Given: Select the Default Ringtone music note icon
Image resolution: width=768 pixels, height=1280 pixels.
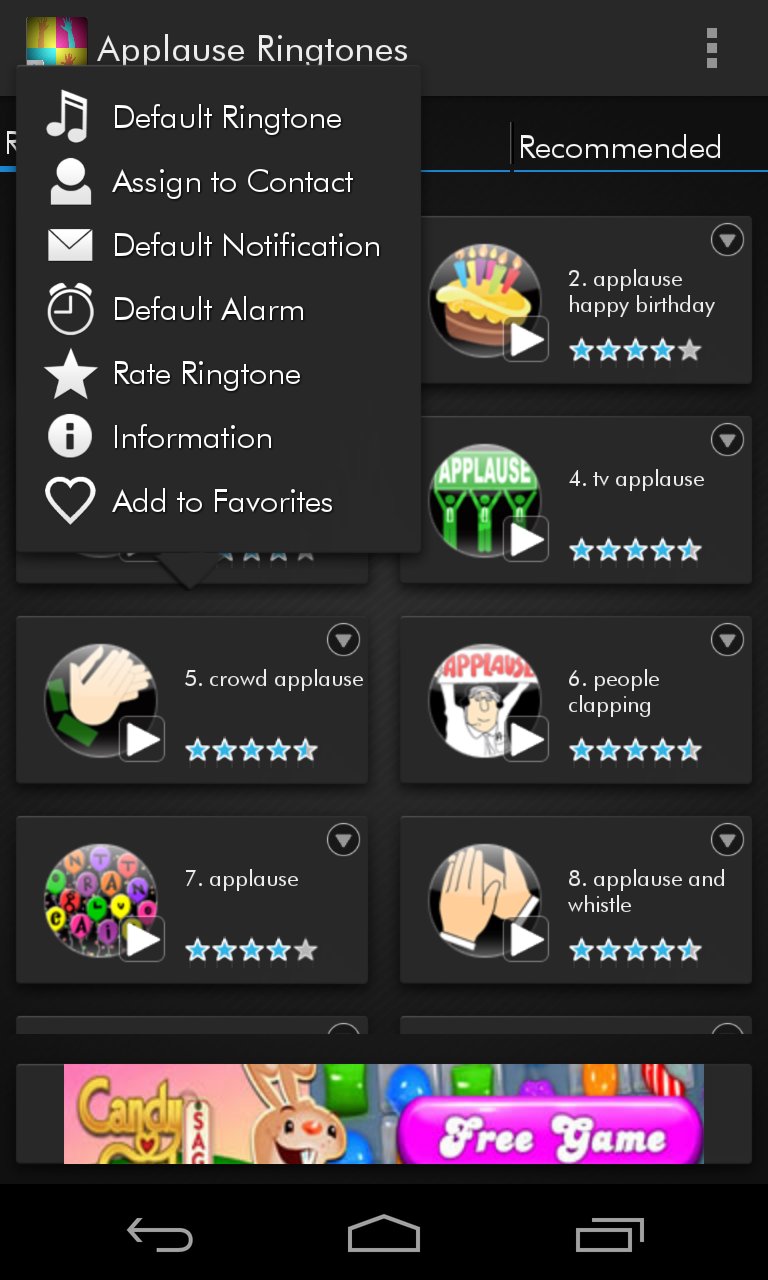Looking at the screenshot, I should click(x=70, y=117).
